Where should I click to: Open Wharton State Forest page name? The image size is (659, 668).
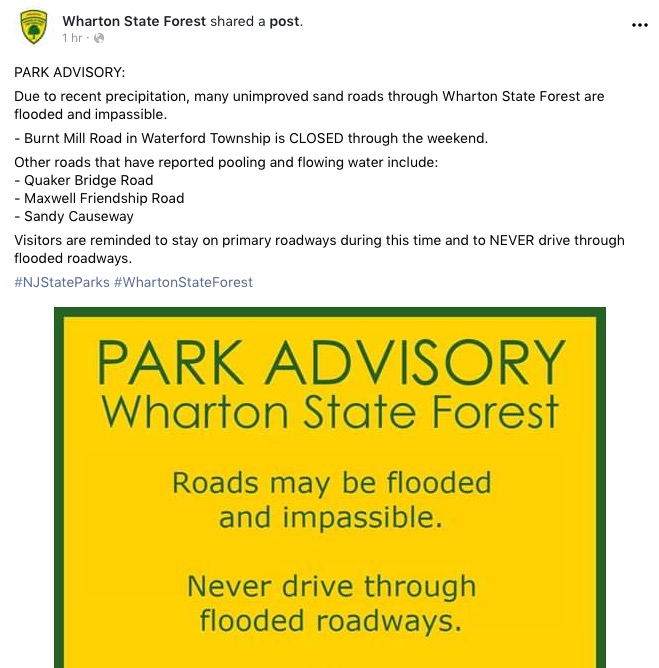click(x=134, y=20)
